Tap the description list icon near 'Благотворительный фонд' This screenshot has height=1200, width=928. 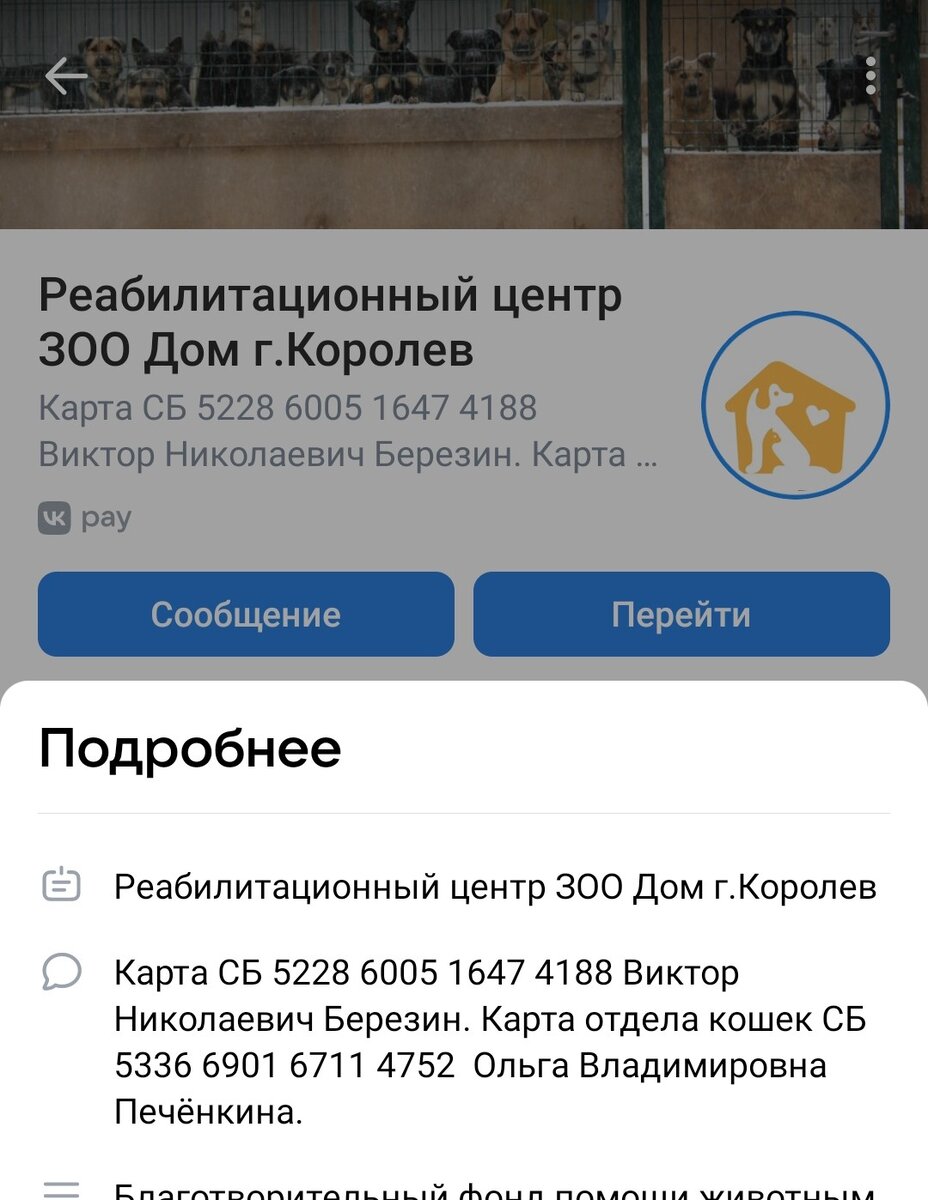pos(59,1190)
